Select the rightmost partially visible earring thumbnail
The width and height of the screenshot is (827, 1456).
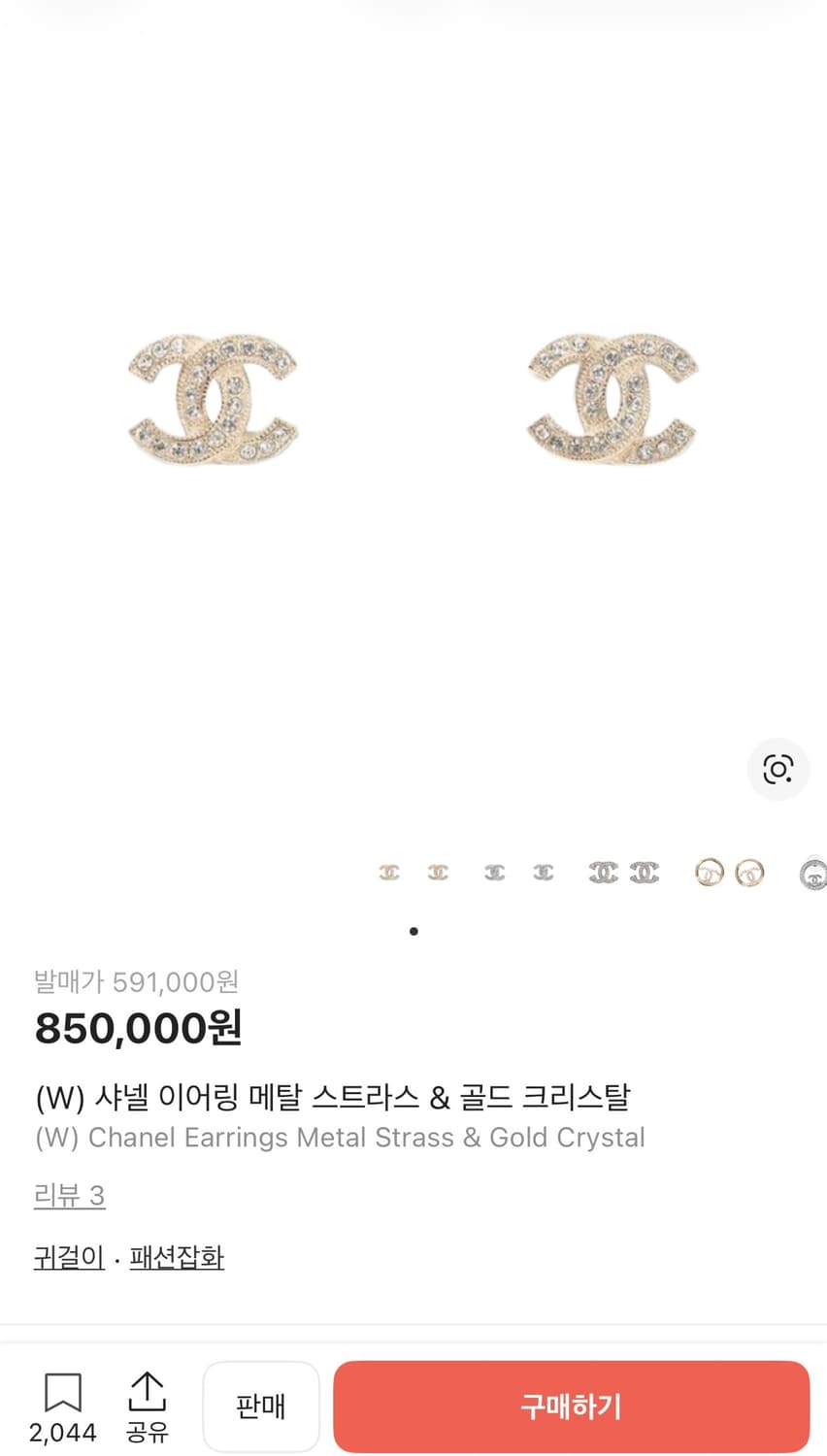[813, 872]
